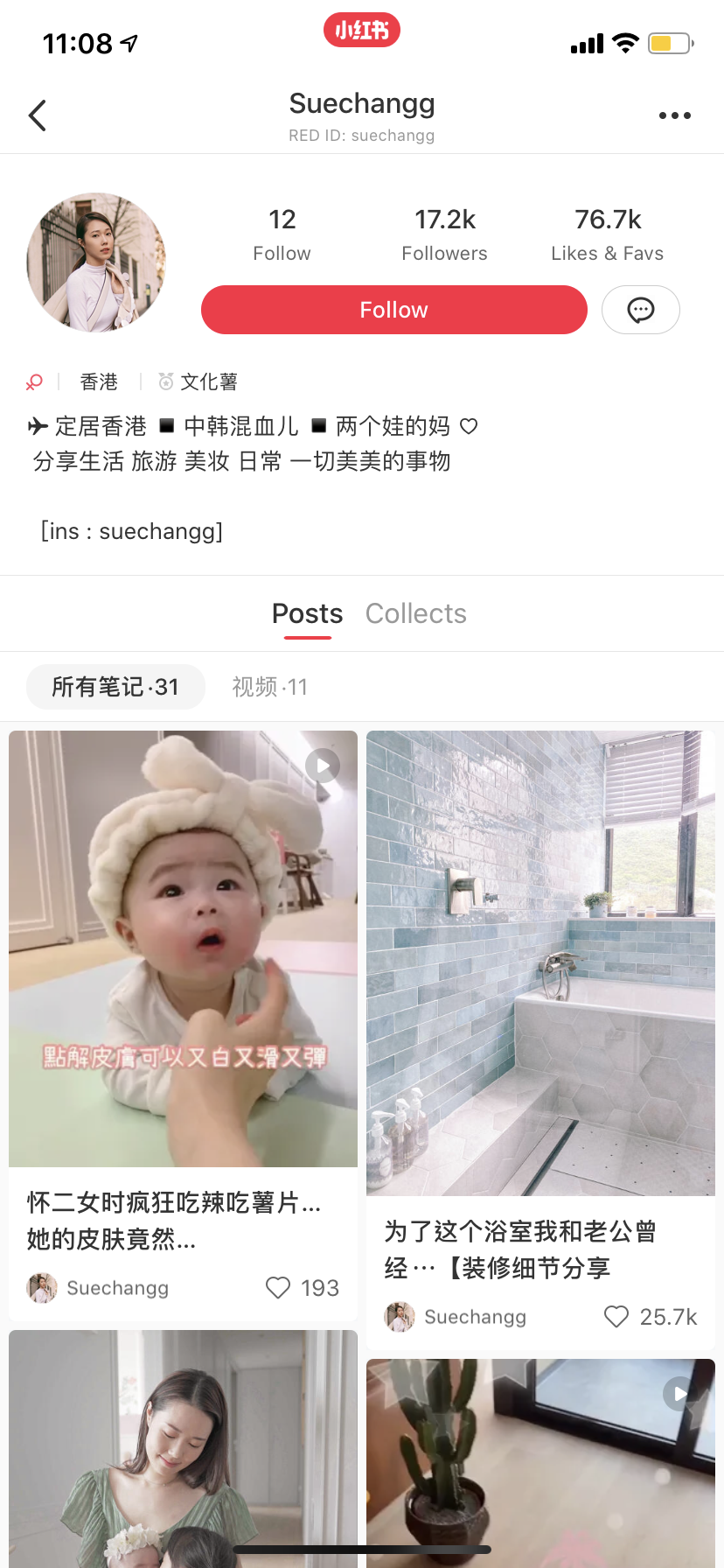Screen dimensions: 724x1568
Task: Tap the 文化薯 badge
Action: coord(198,381)
